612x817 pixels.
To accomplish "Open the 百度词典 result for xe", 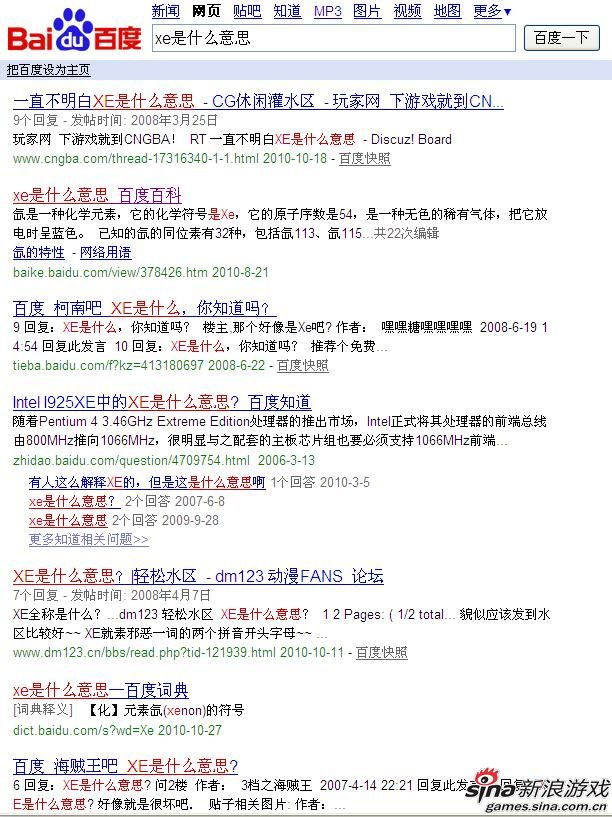I will 101,690.
